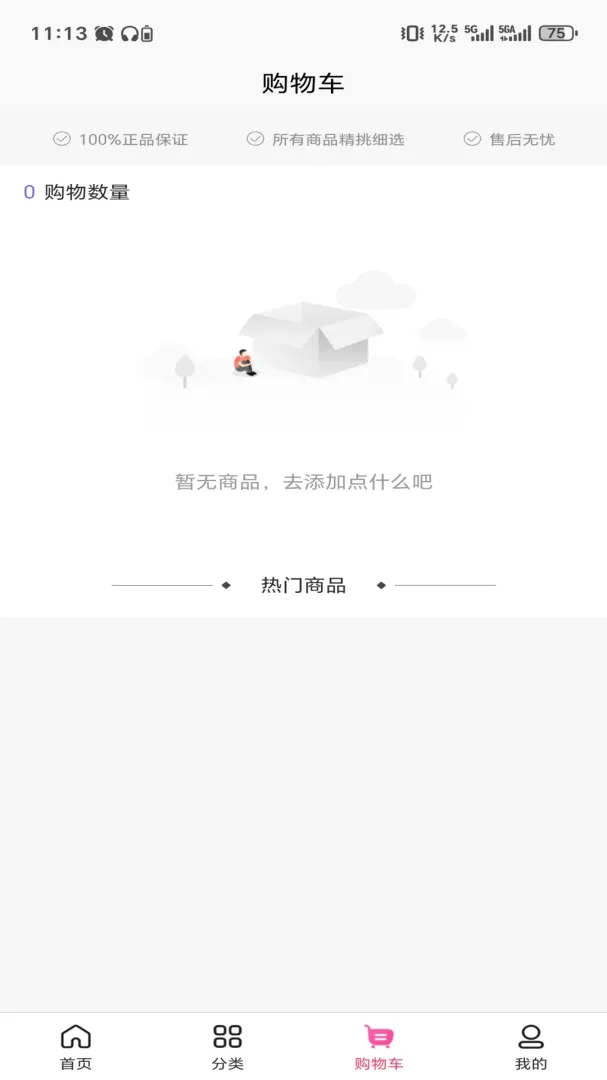Go to the 首页 home tab

(x=76, y=1046)
